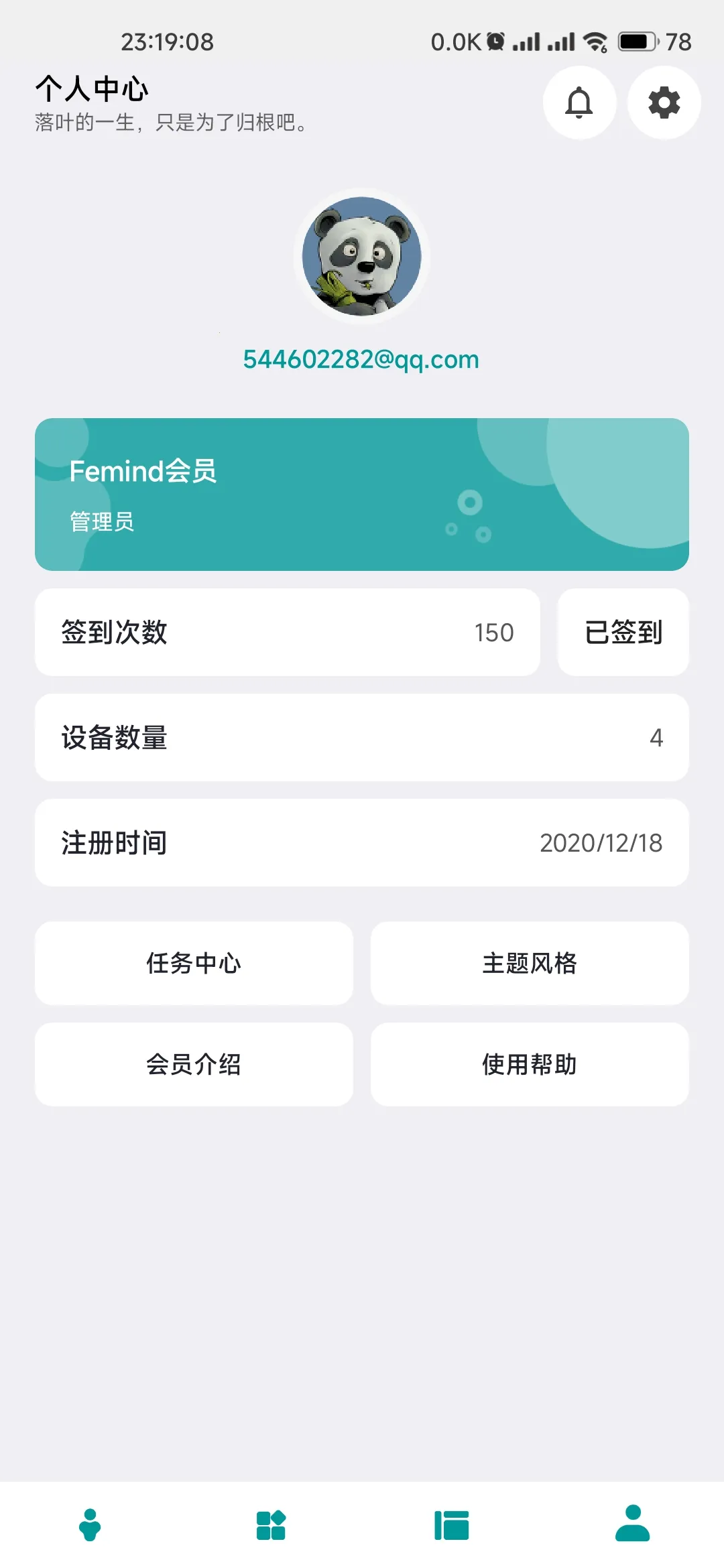724x1568 pixels.
Task: Select the profile person tab
Action: pyautogui.click(x=632, y=1524)
